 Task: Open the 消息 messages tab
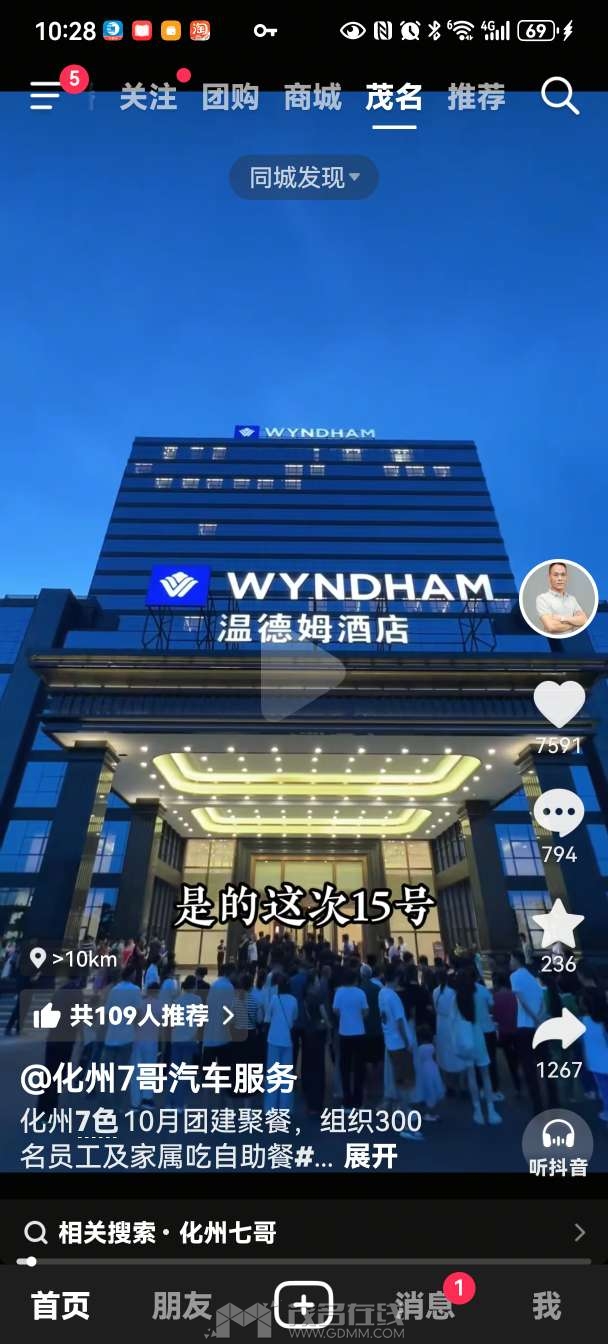(424, 1305)
